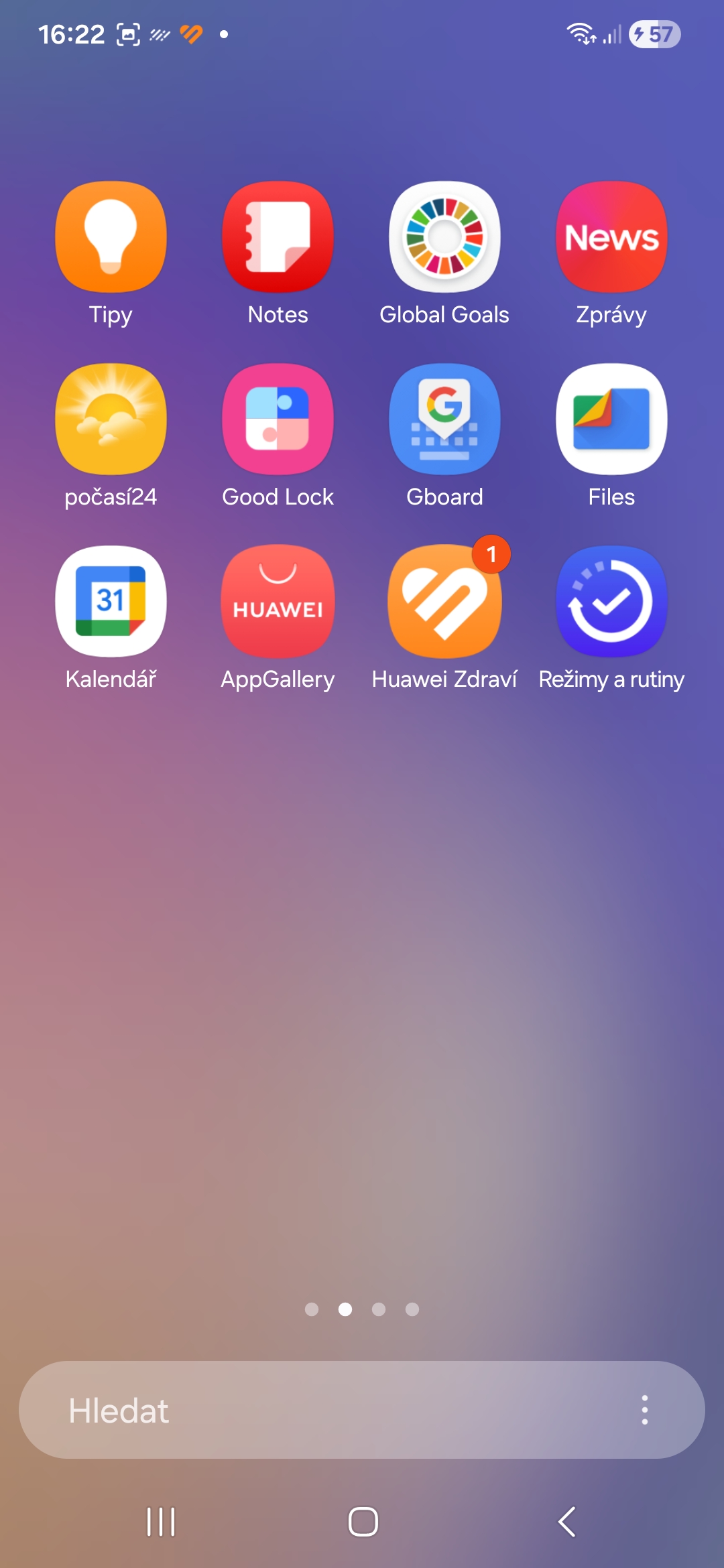
Task: Tap the system back button
Action: click(567, 1522)
